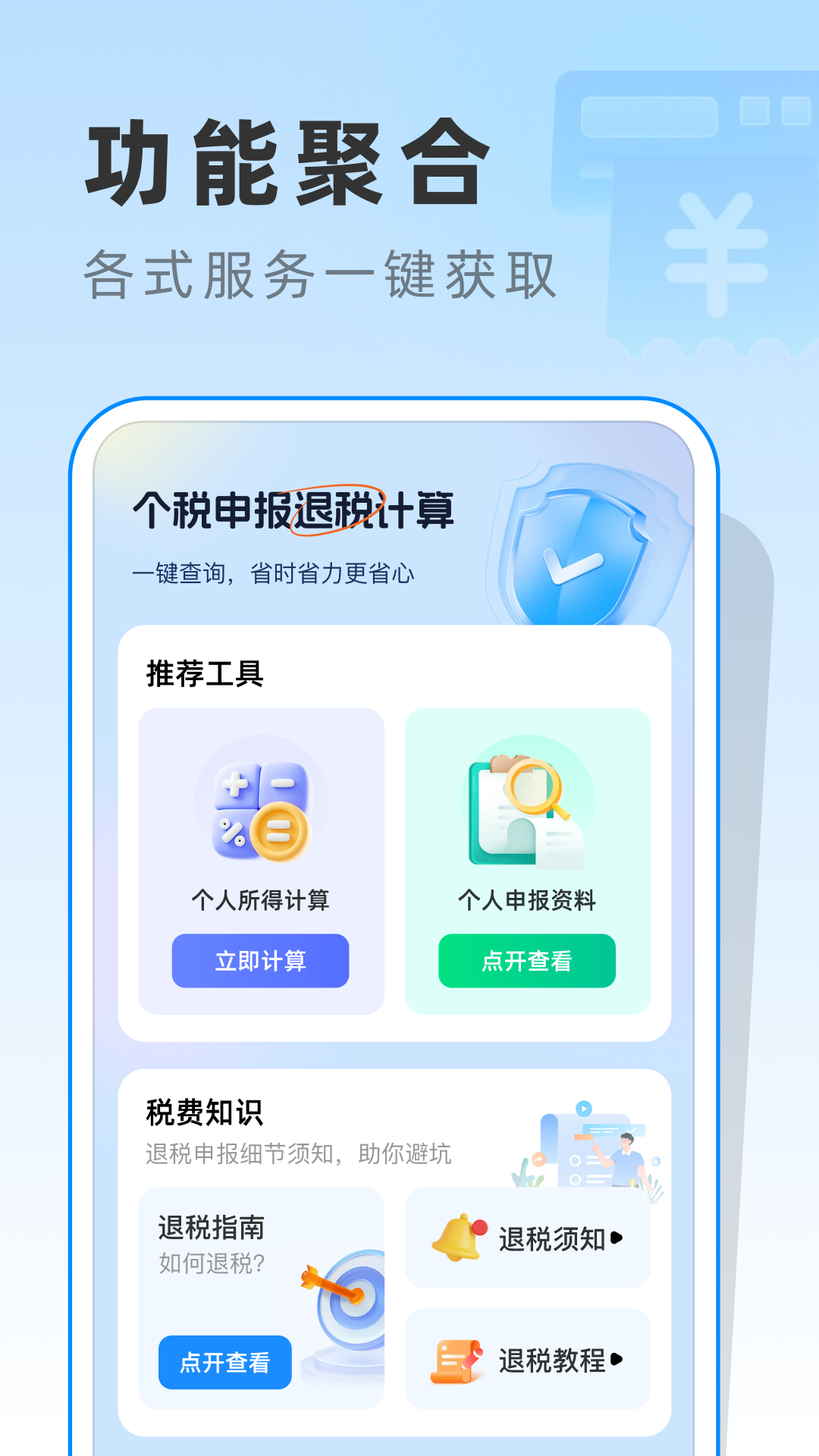
Task: Expand the 退税须知 entry via its arrow
Action: 618,1236
